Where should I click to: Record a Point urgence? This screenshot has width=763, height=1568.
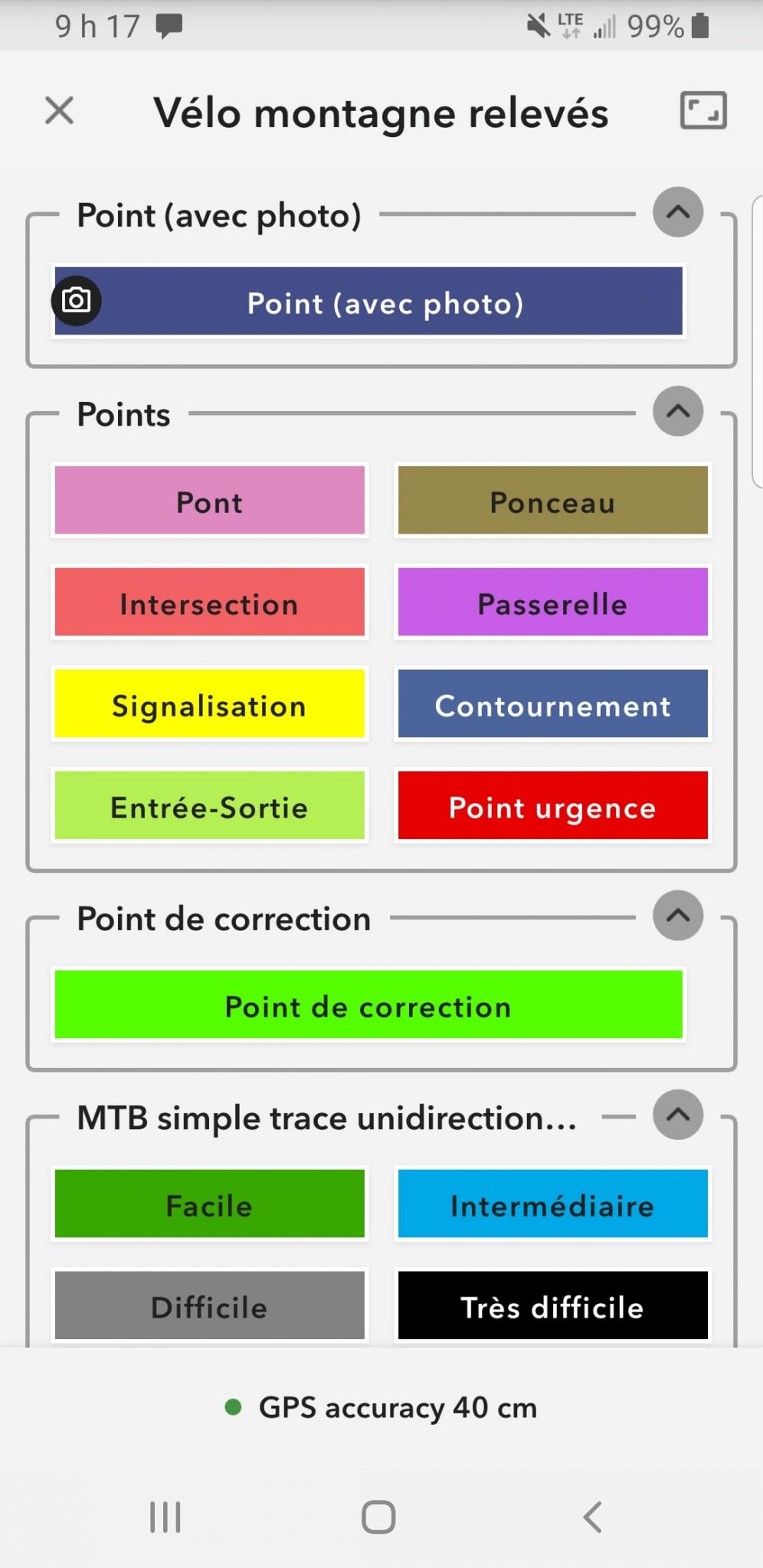tap(553, 805)
